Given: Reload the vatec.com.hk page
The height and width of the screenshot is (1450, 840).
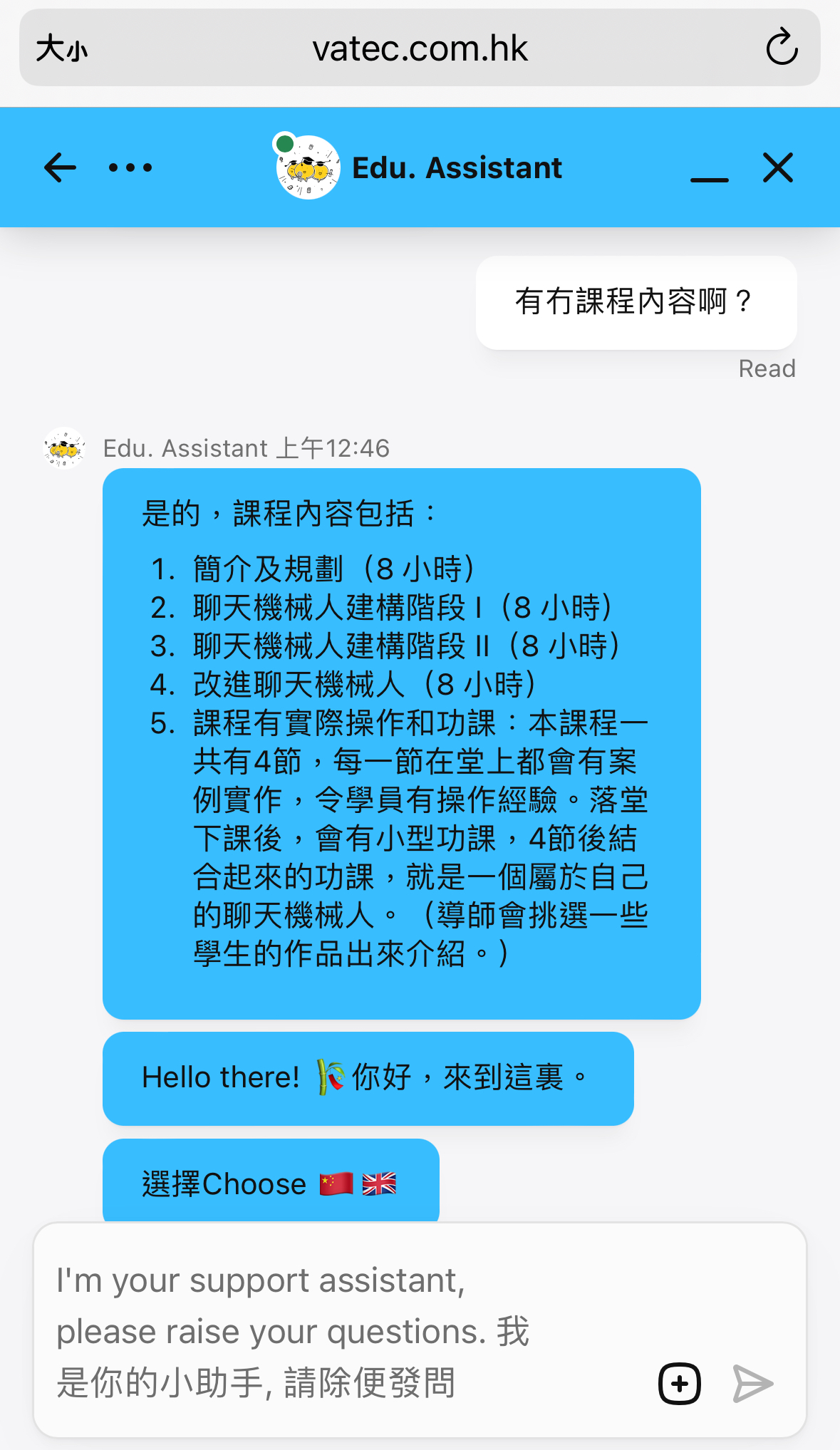Looking at the screenshot, I should point(782,48).
